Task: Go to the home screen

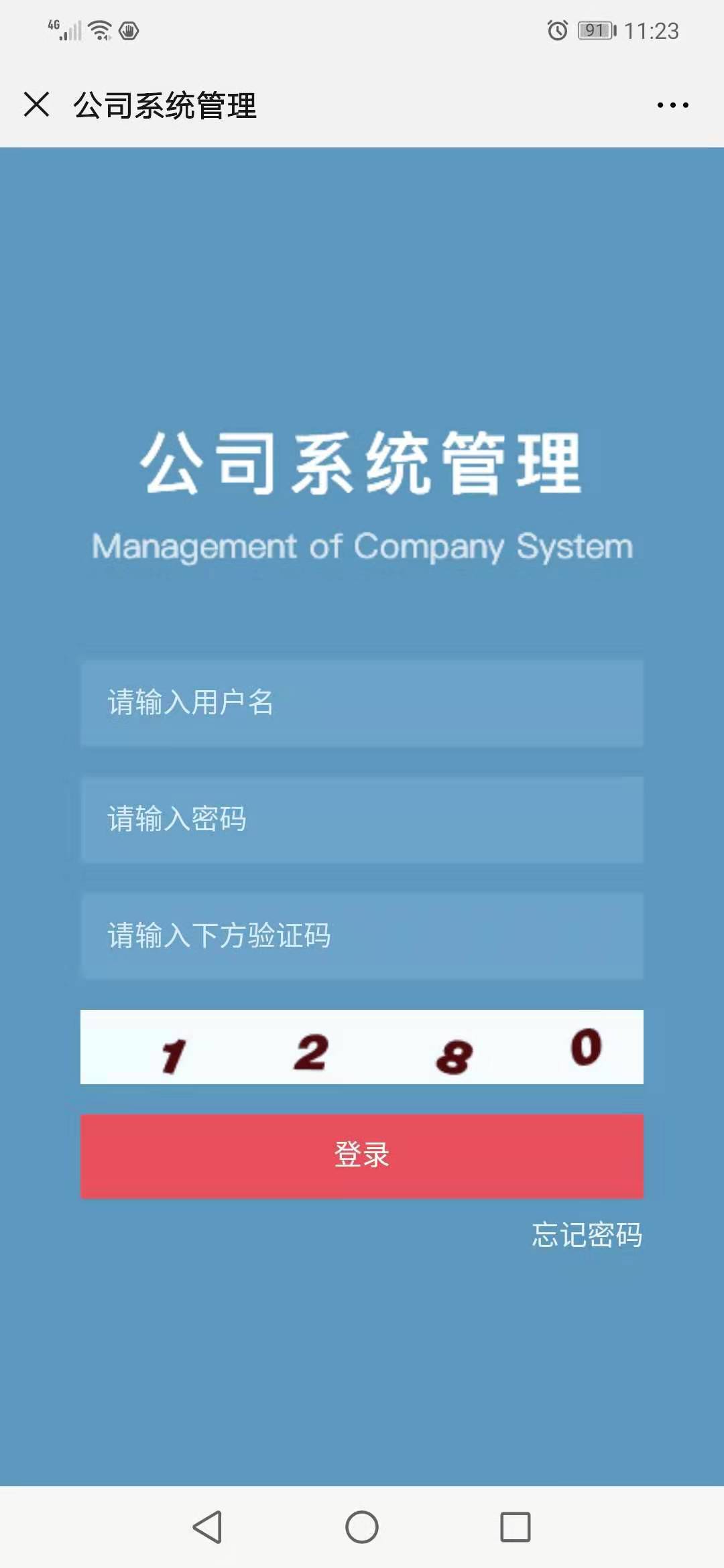Action: point(362,1527)
